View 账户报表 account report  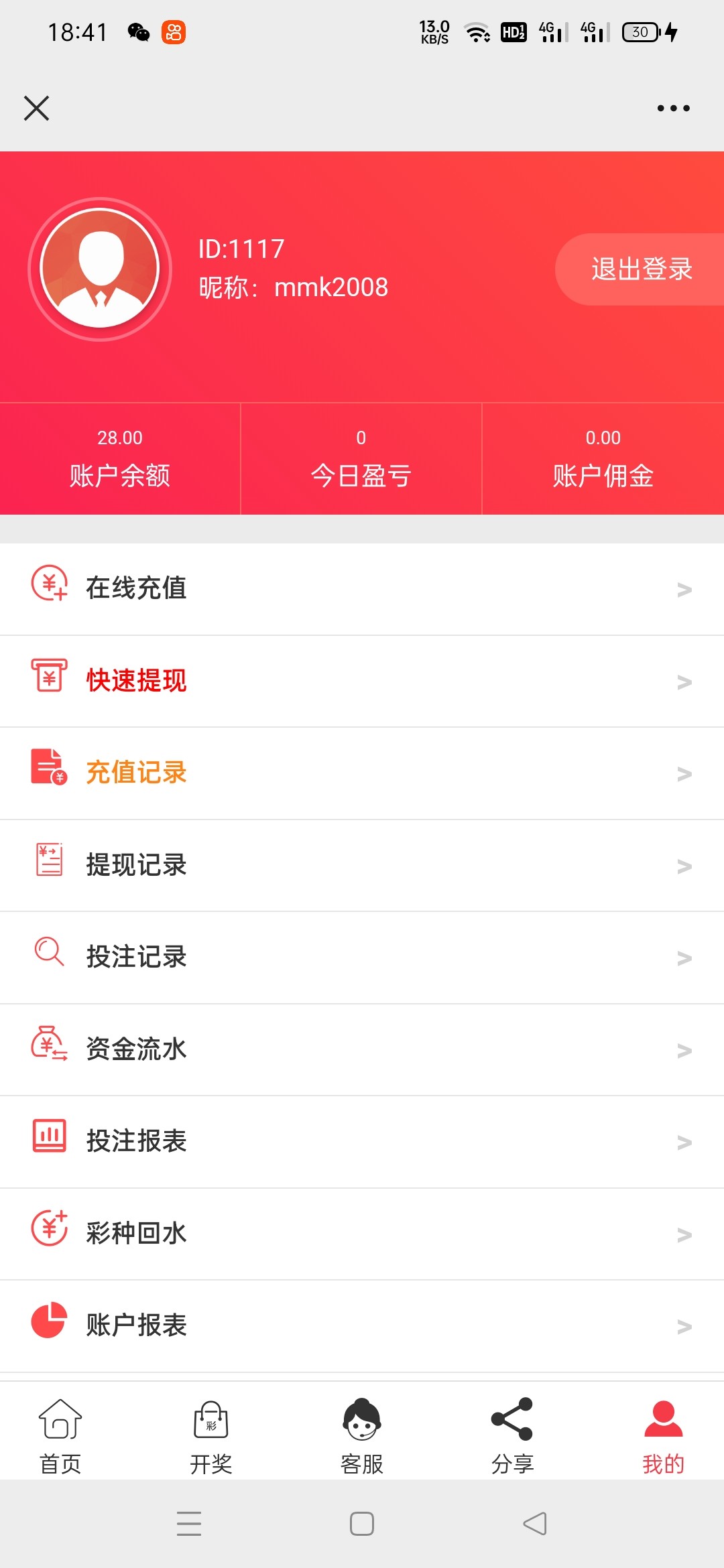pyautogui.click(x=362, y=1325)
